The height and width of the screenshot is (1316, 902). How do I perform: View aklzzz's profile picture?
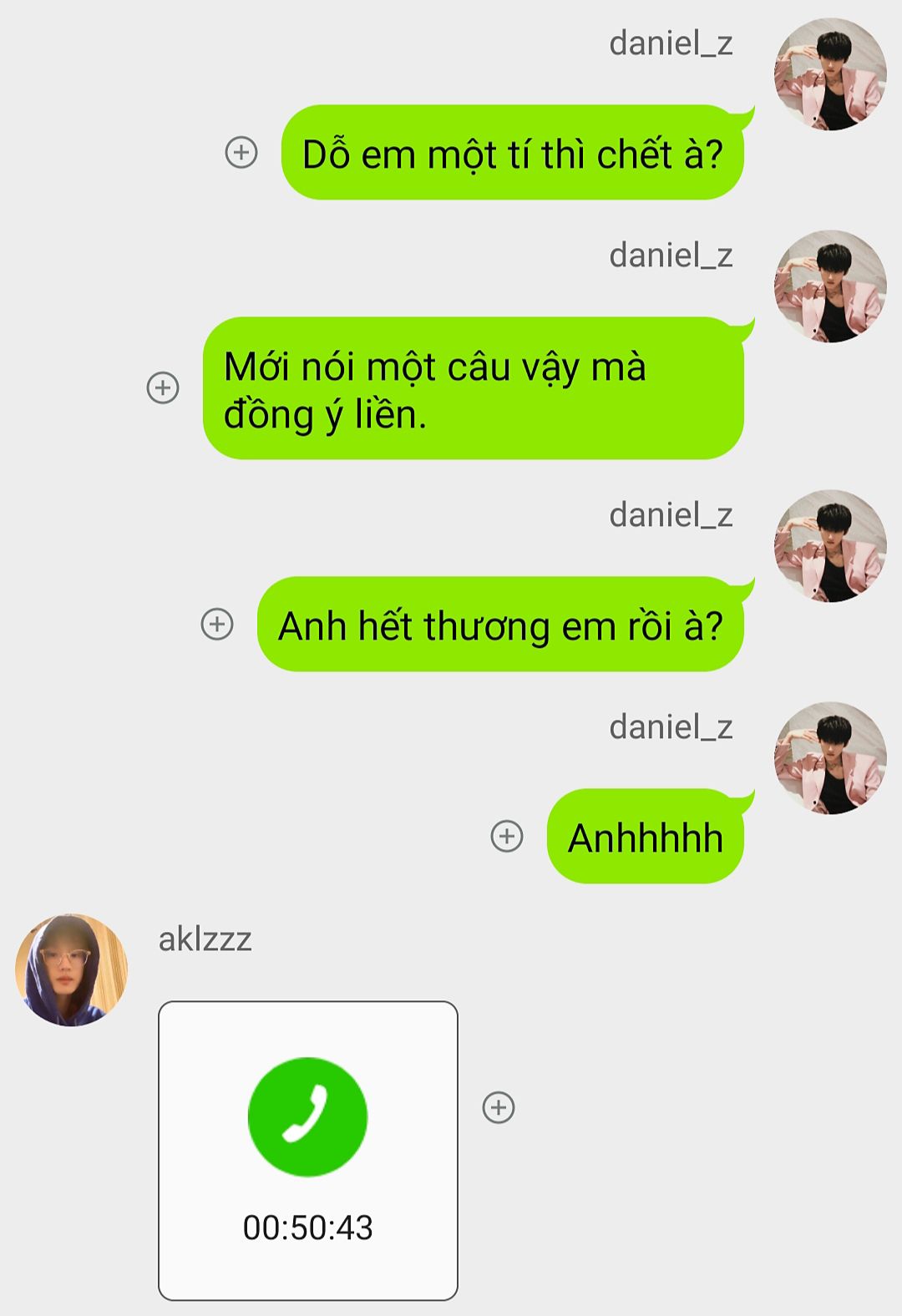coord(72,969)
